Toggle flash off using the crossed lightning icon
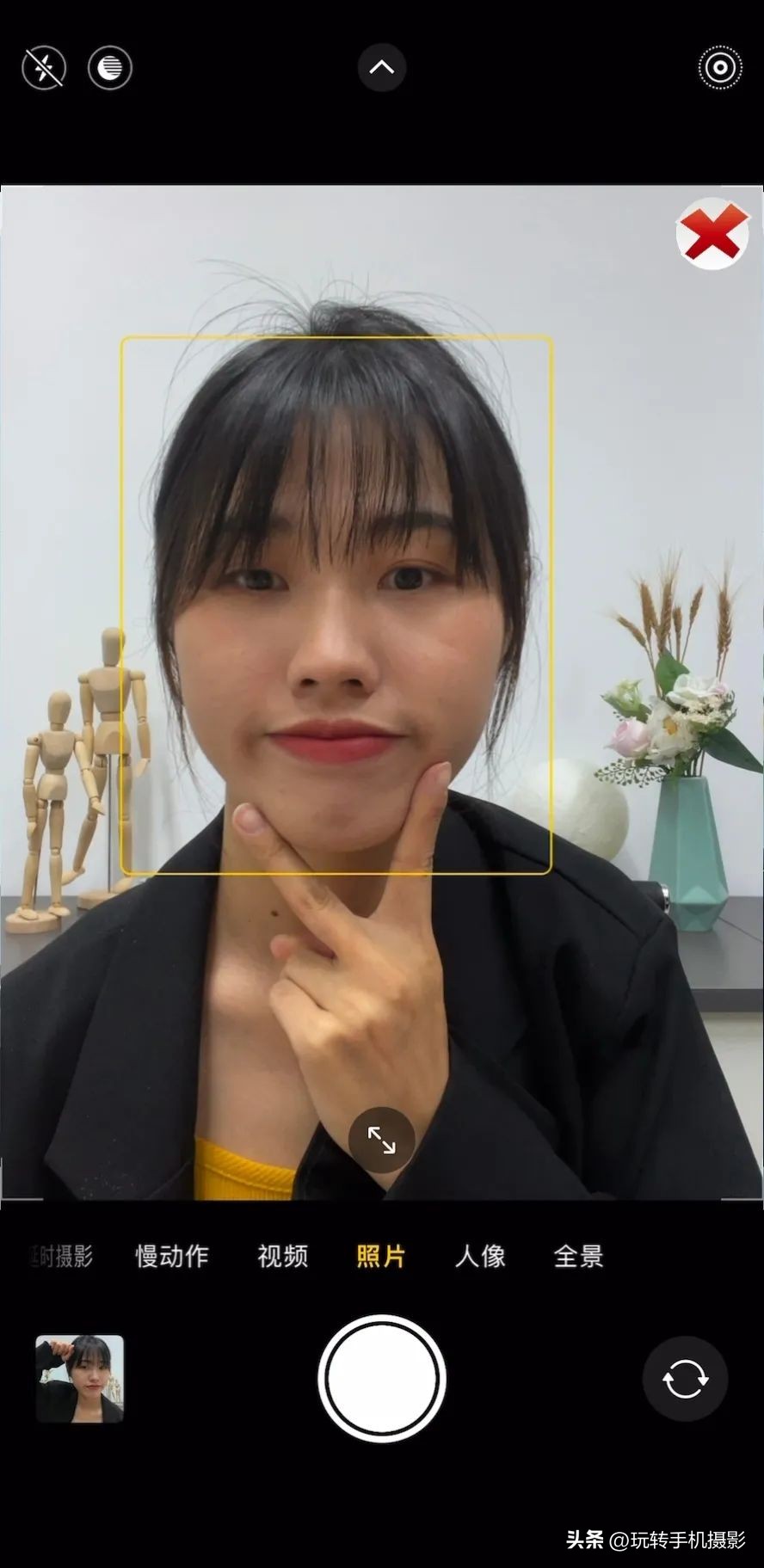 43,67
